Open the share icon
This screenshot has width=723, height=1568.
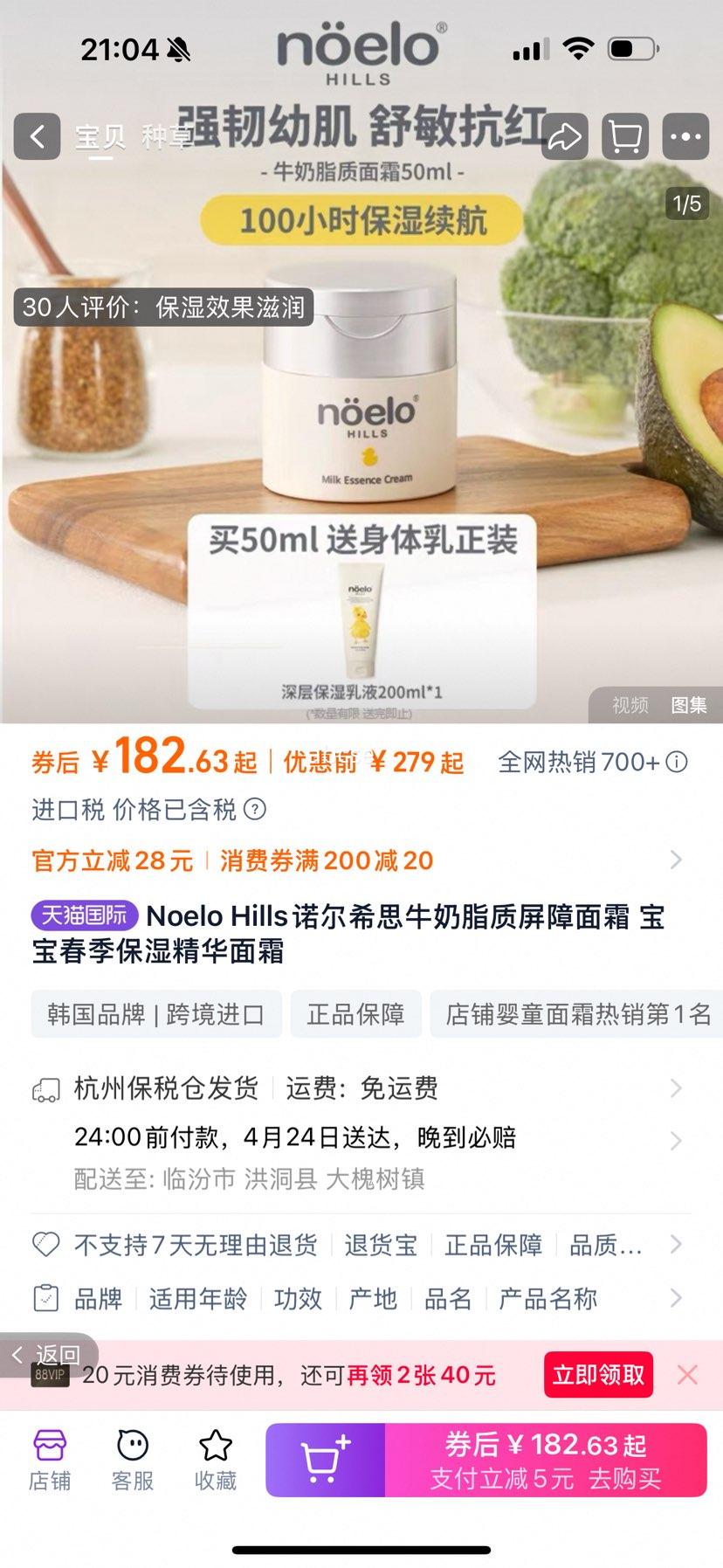(x=564, y=137)
